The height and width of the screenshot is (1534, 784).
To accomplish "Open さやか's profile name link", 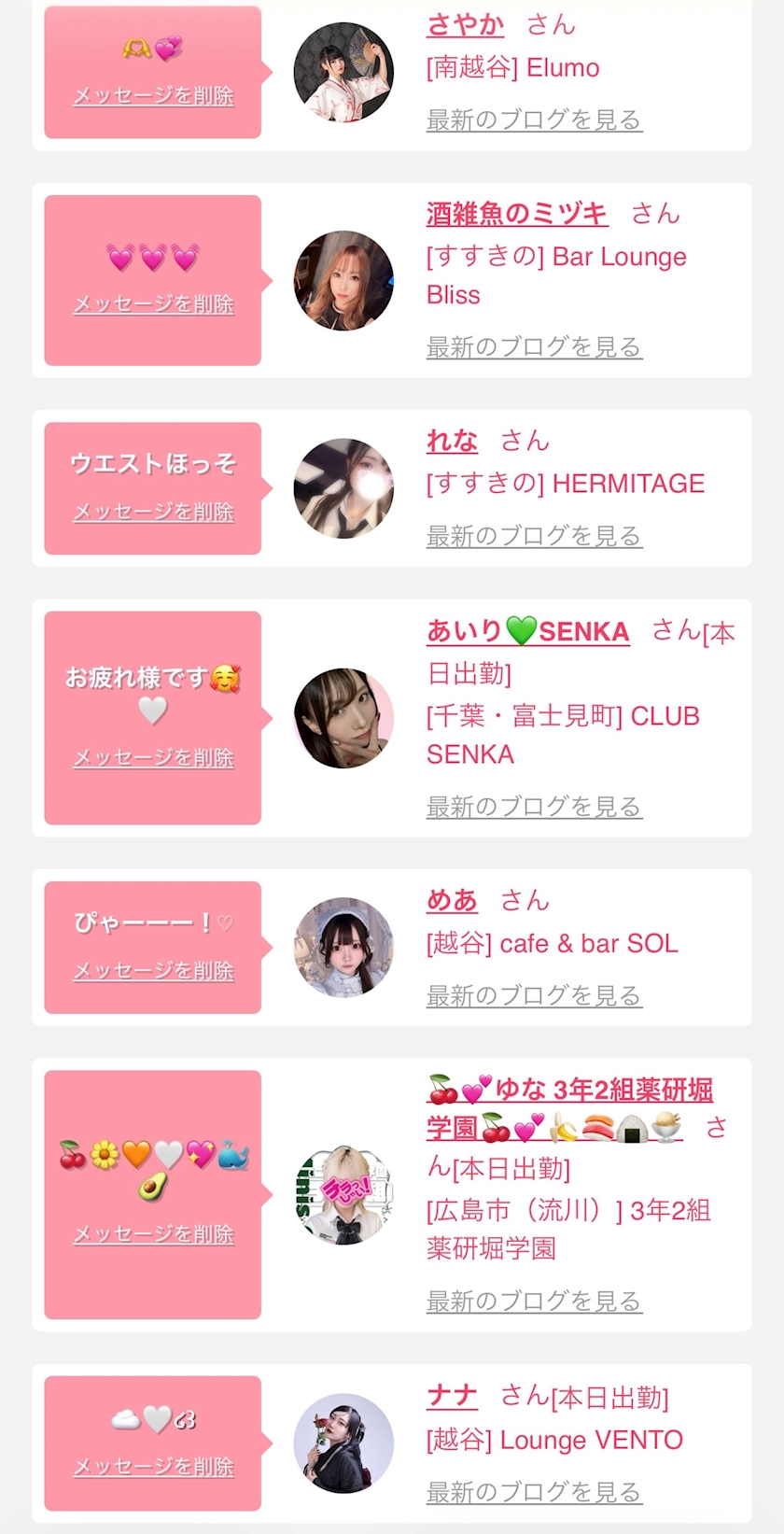I will tap(465, 24).
